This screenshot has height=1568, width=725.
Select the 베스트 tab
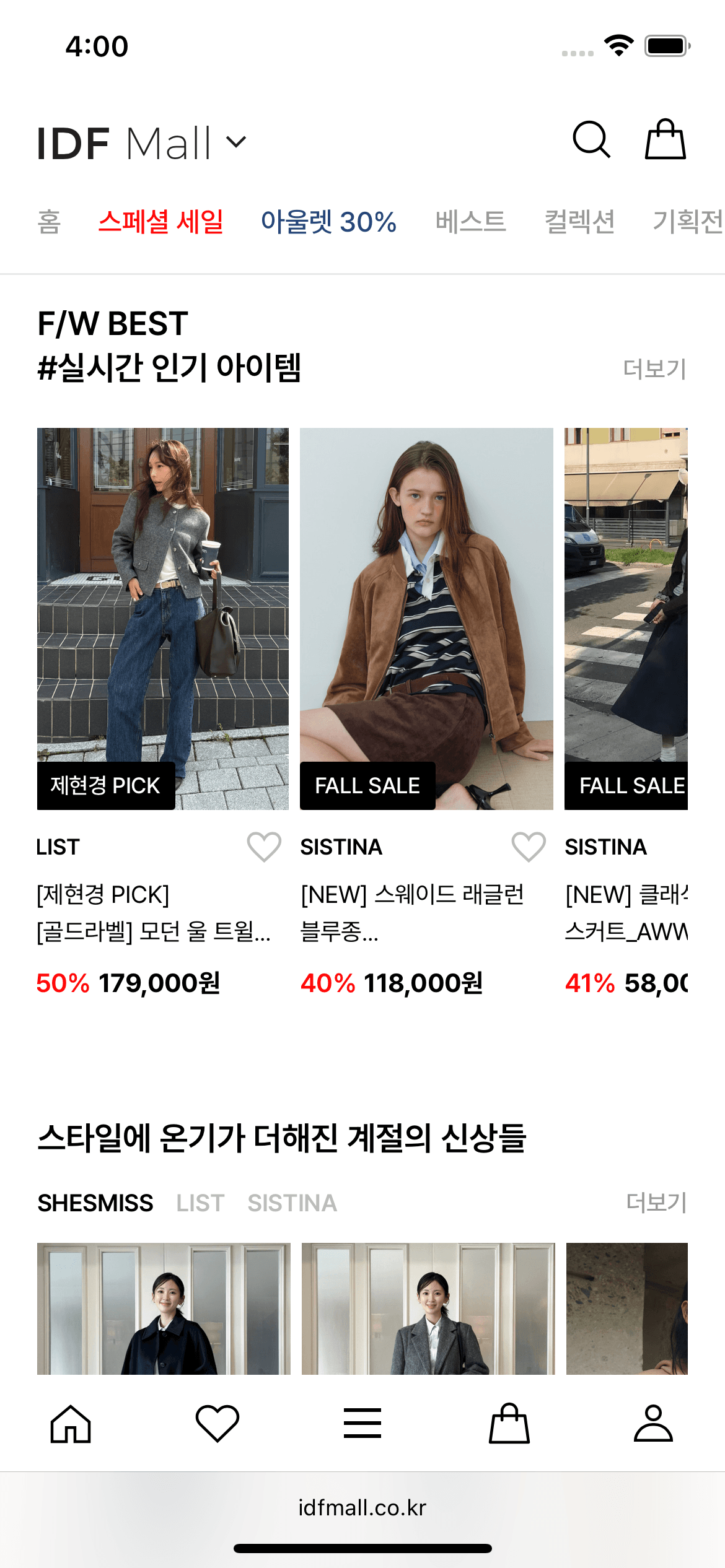tap(470, 222)
